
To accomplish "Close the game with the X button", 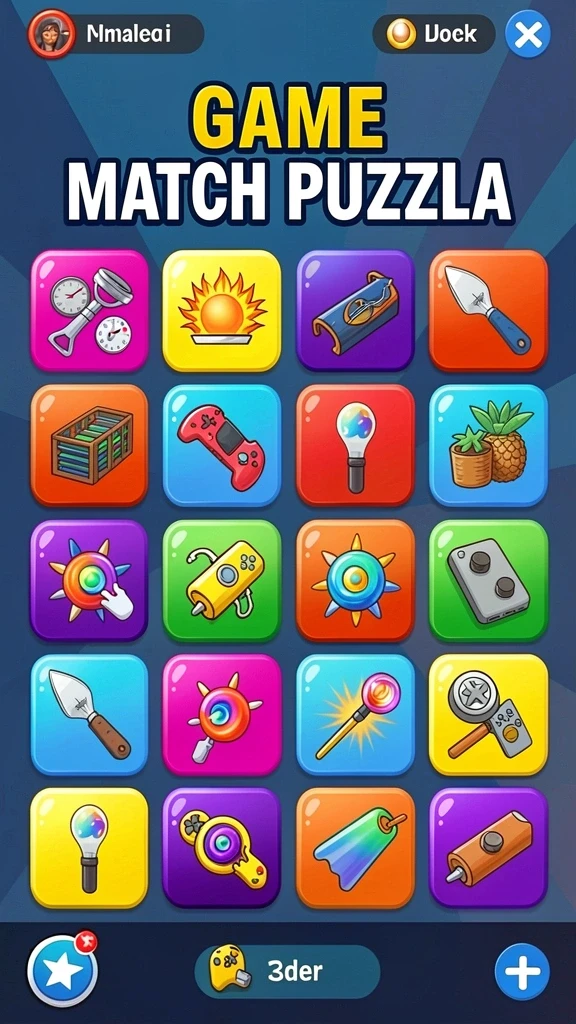I will point(528,34).
